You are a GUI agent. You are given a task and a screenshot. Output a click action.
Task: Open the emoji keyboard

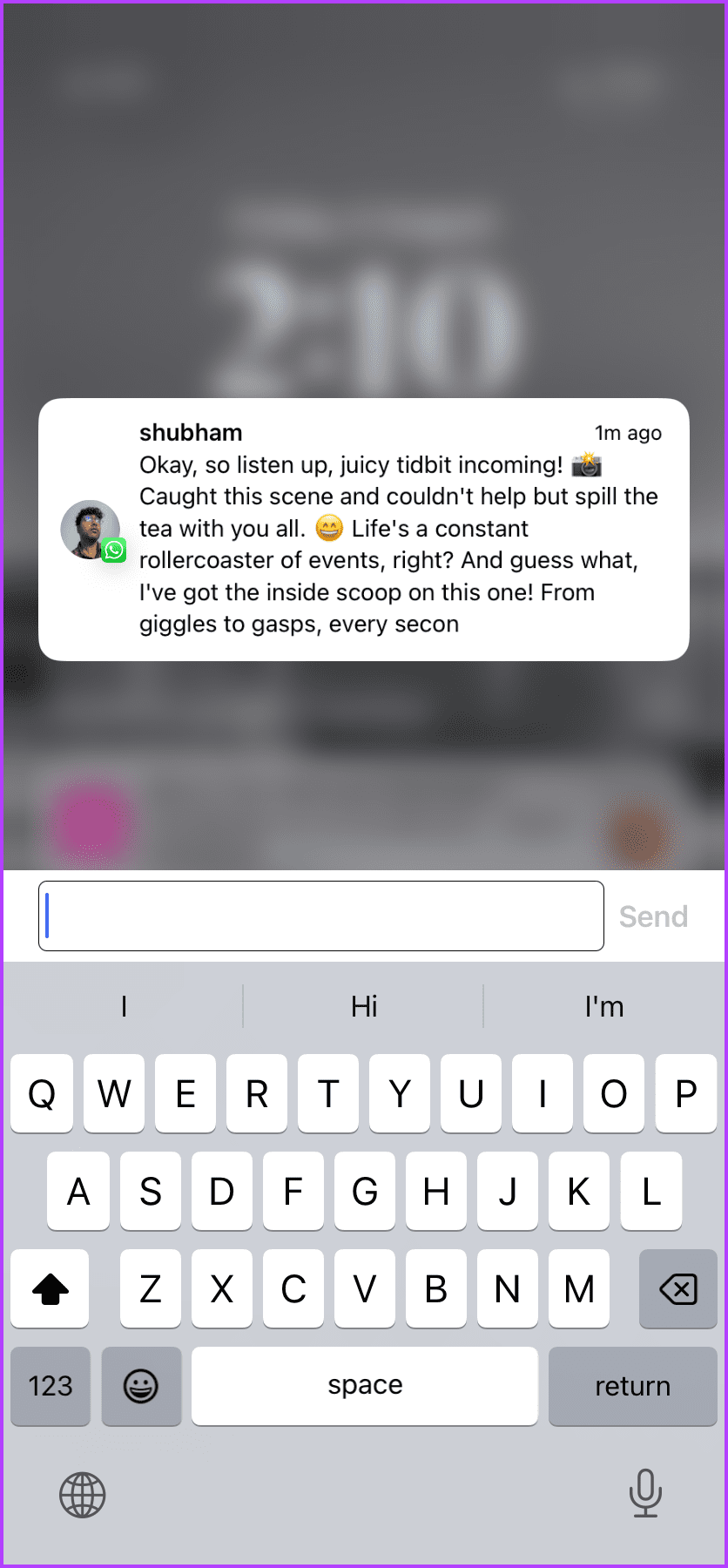click(x=141, y=1385)
